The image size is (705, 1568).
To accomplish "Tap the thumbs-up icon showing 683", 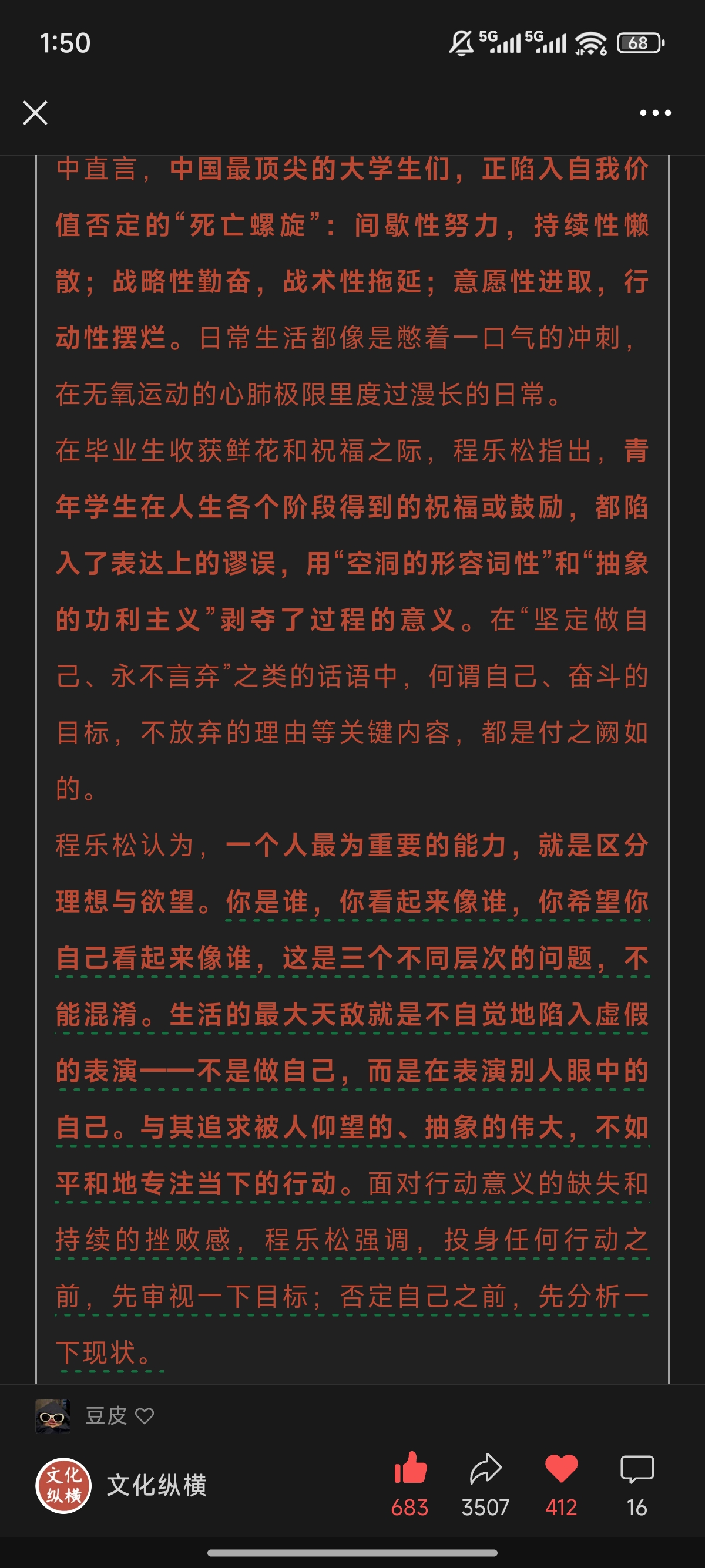I will [410, 1468].
